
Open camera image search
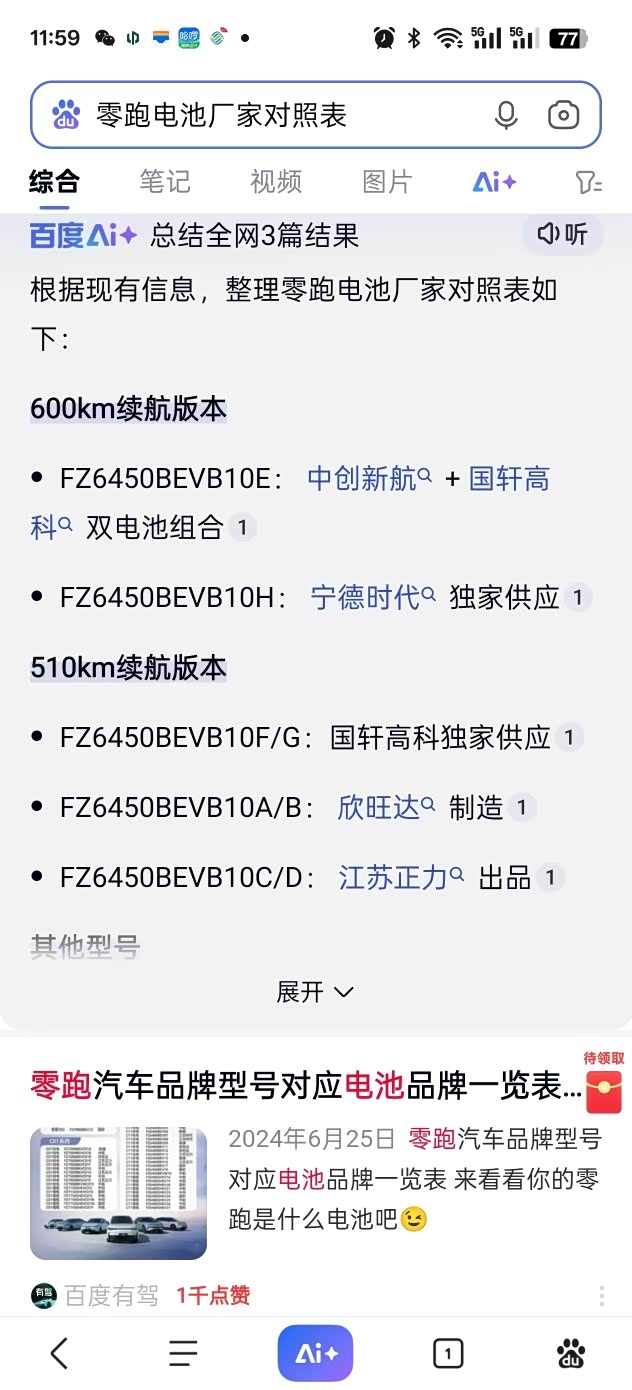pyautogui.click(x=564, y=116)
